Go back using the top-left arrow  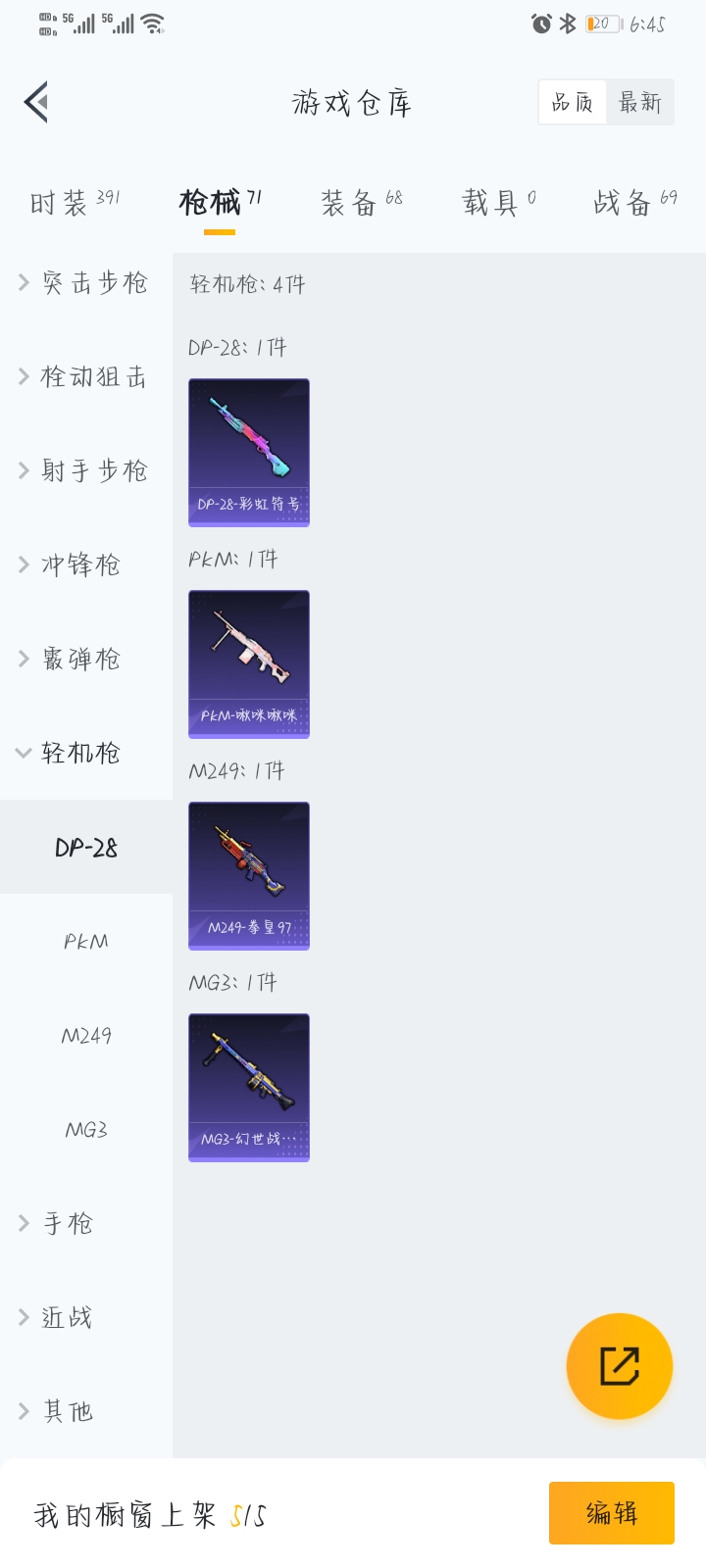click(x=37, y=102)
